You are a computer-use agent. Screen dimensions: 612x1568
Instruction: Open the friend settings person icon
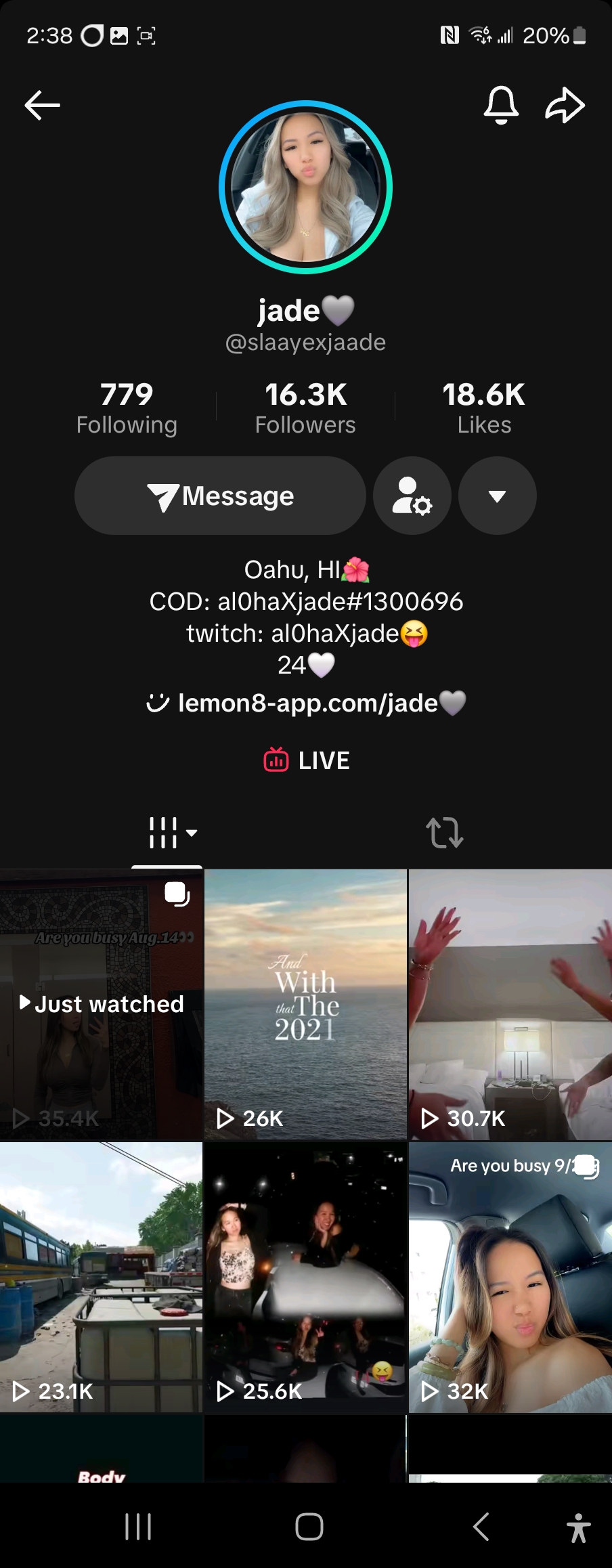pyautogui.click(x=412, y=496)
